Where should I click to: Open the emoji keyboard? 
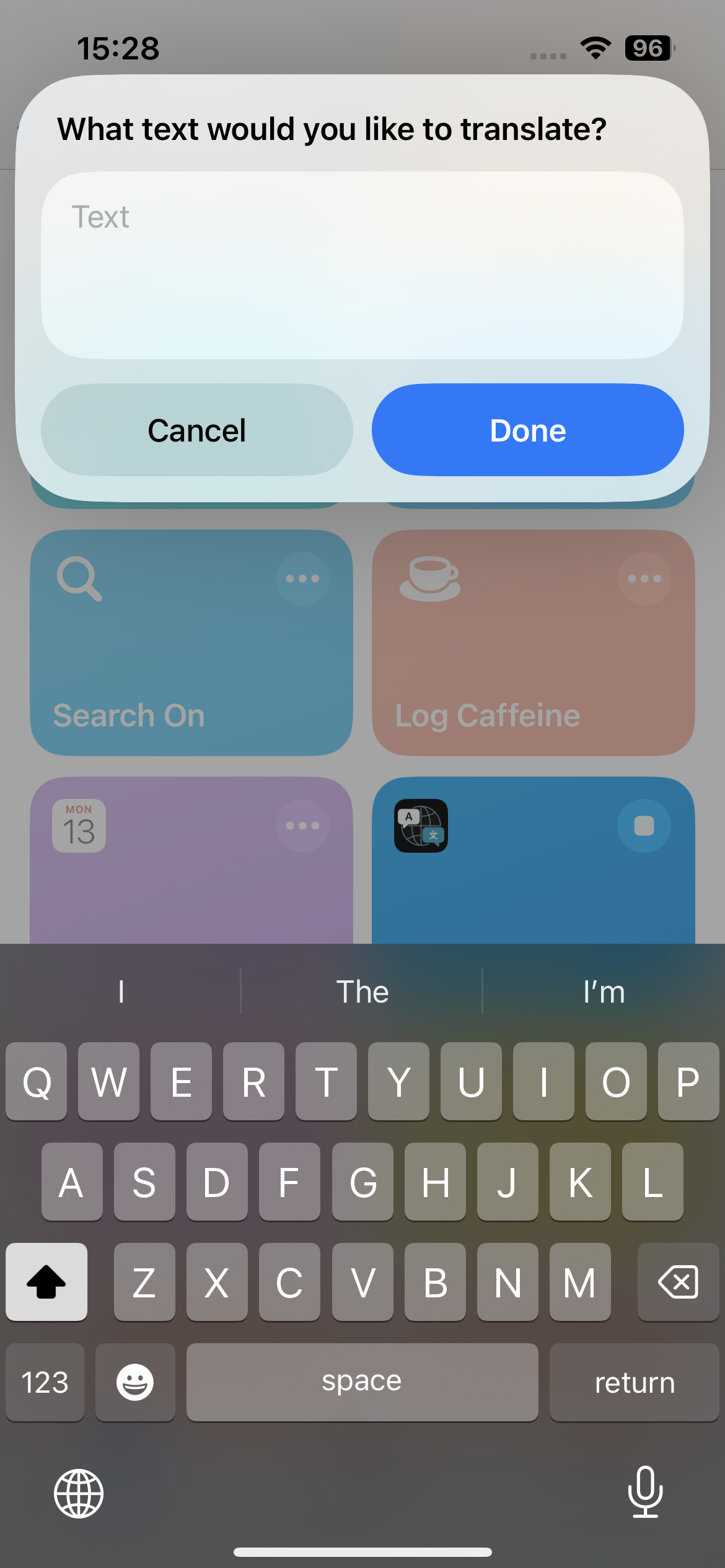pos(135,1382)
